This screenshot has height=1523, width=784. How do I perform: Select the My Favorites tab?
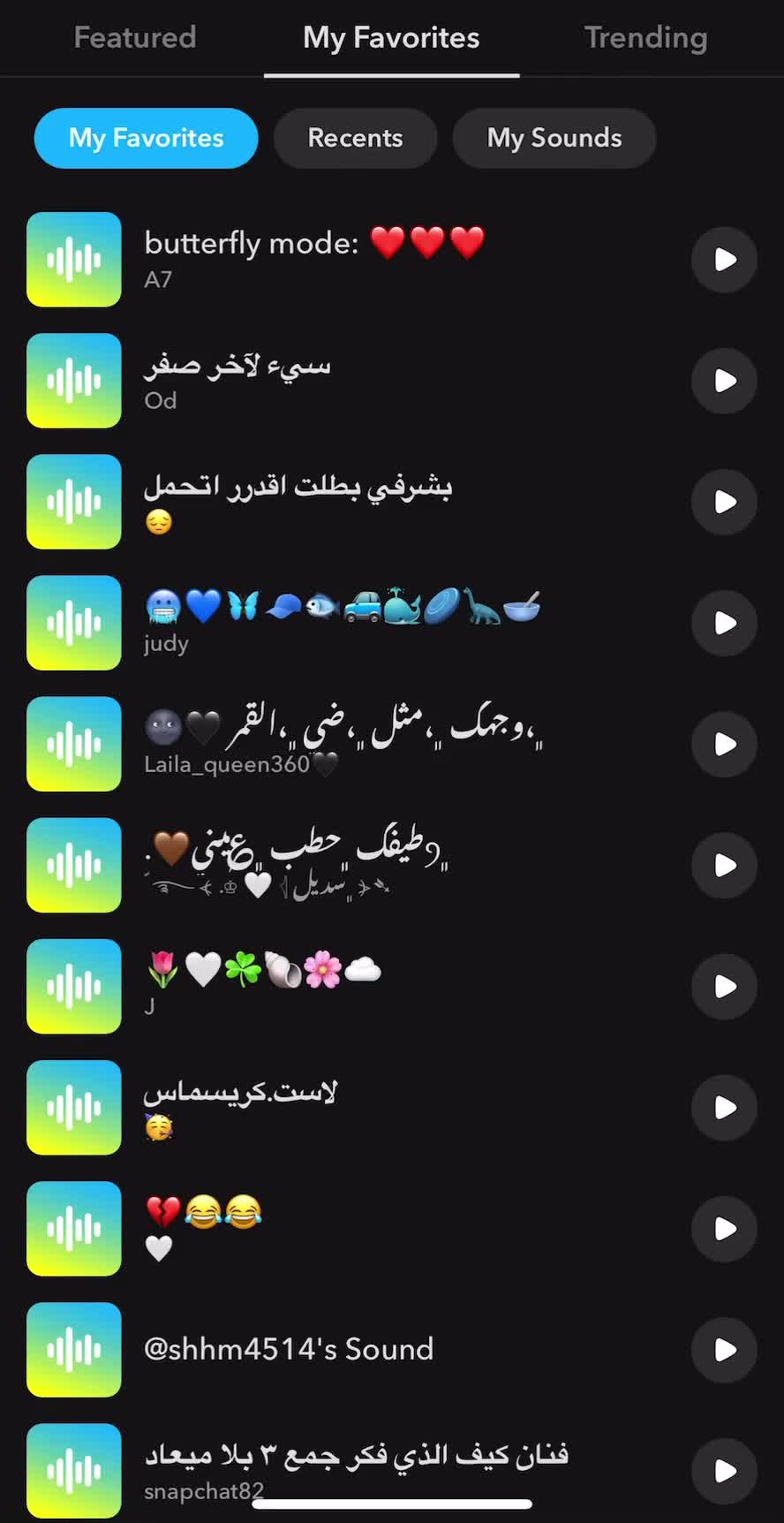coord(391,38)
